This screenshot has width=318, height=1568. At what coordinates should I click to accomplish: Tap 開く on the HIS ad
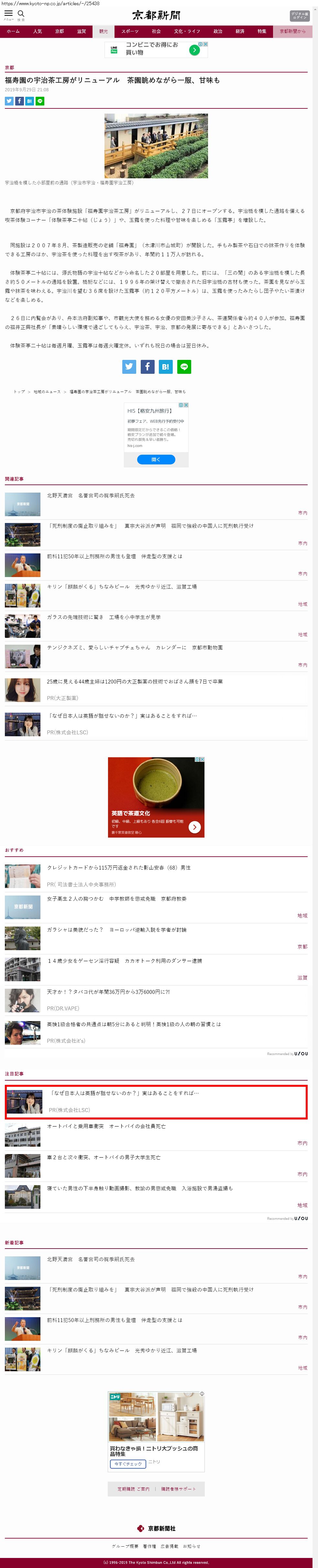(156, 460)
